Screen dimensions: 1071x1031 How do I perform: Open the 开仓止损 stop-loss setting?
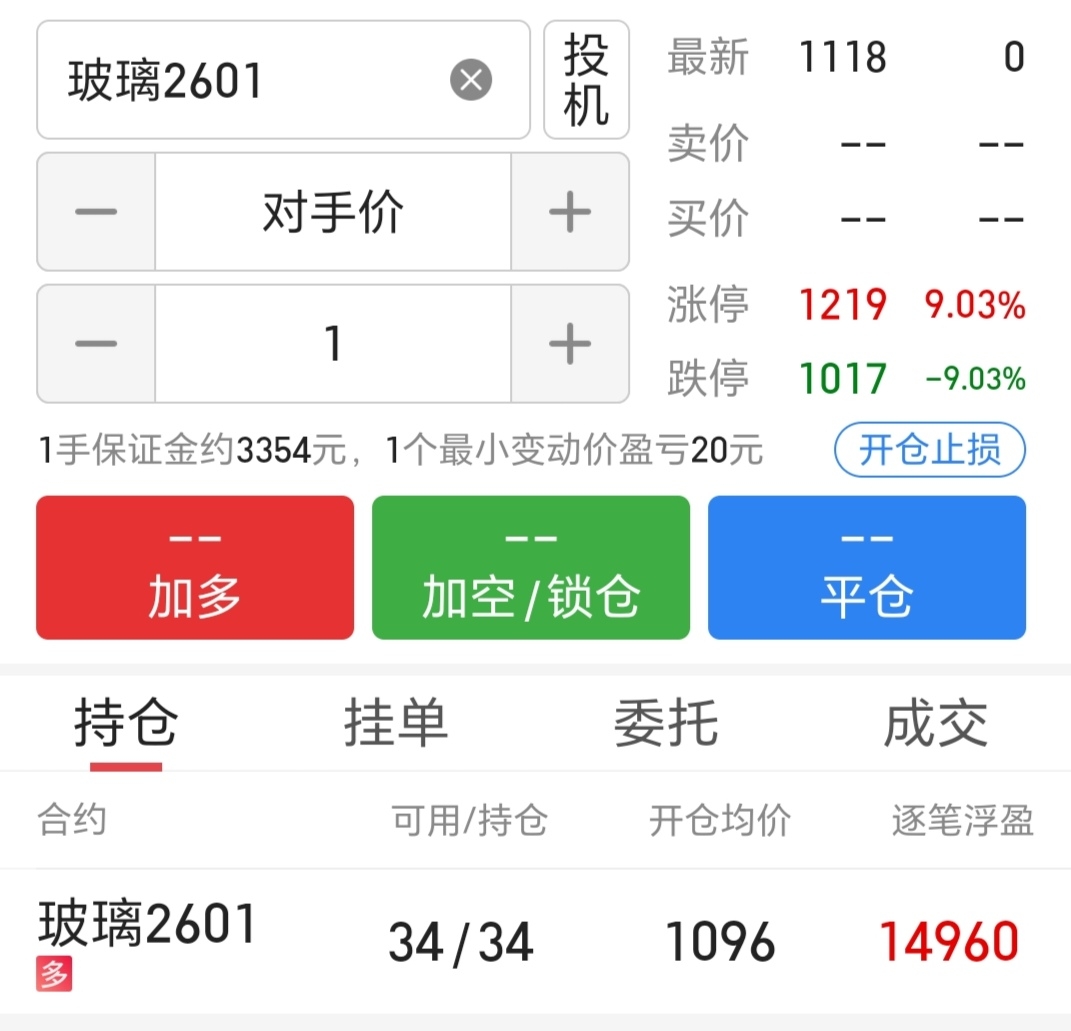pyautogui.click(x=930, y=450)
